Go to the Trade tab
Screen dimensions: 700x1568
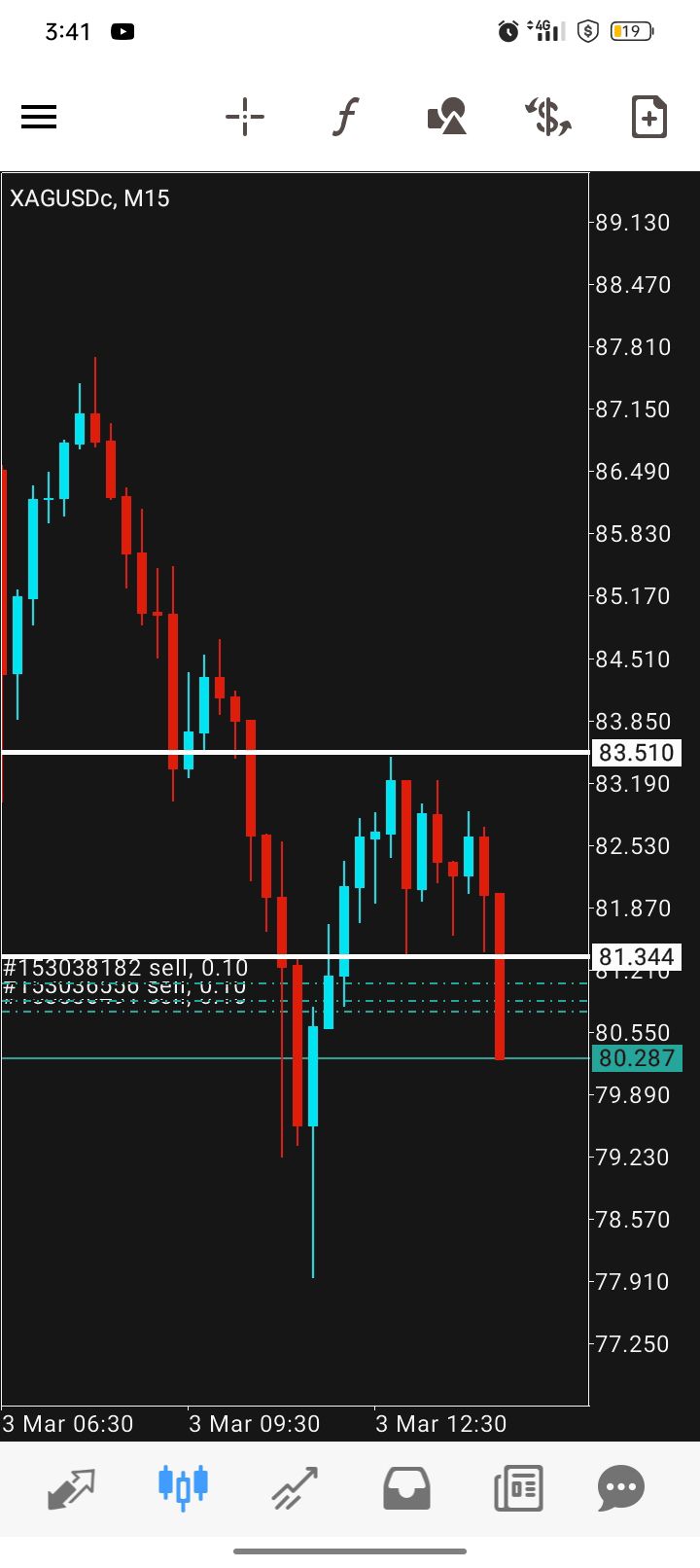point(295,1487)
